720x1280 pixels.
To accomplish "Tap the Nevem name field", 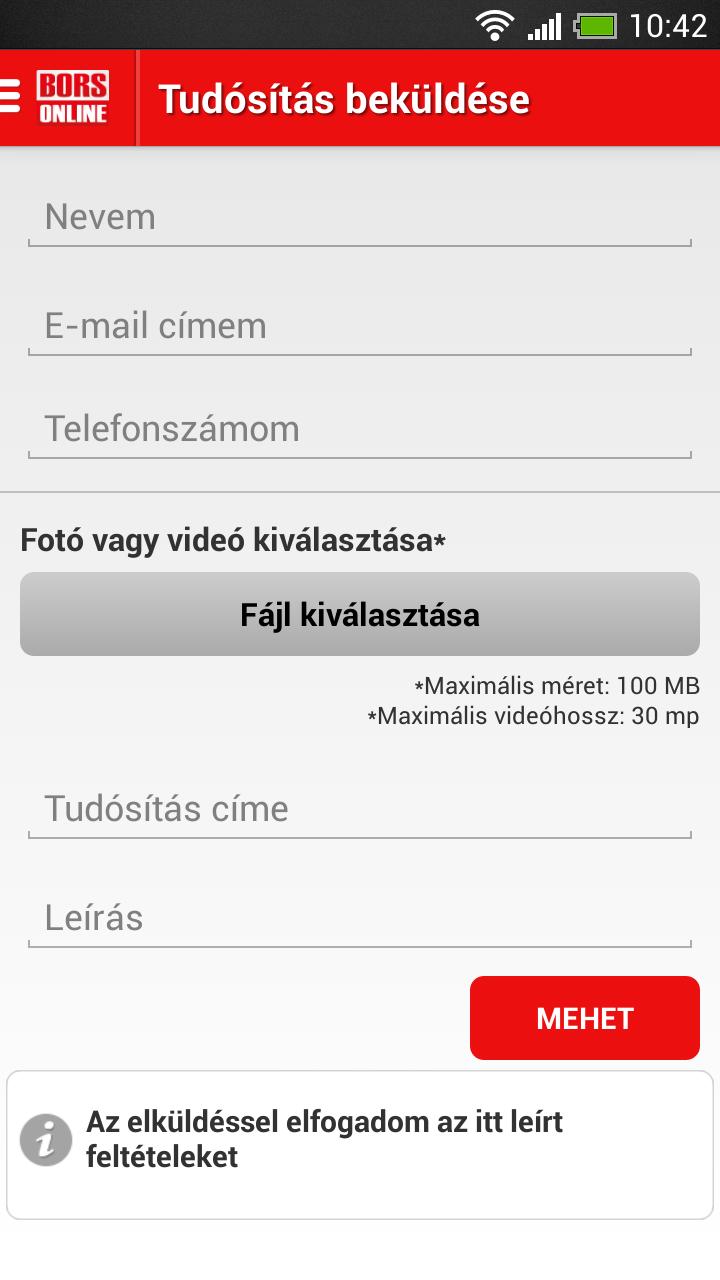I will (360, 218).
